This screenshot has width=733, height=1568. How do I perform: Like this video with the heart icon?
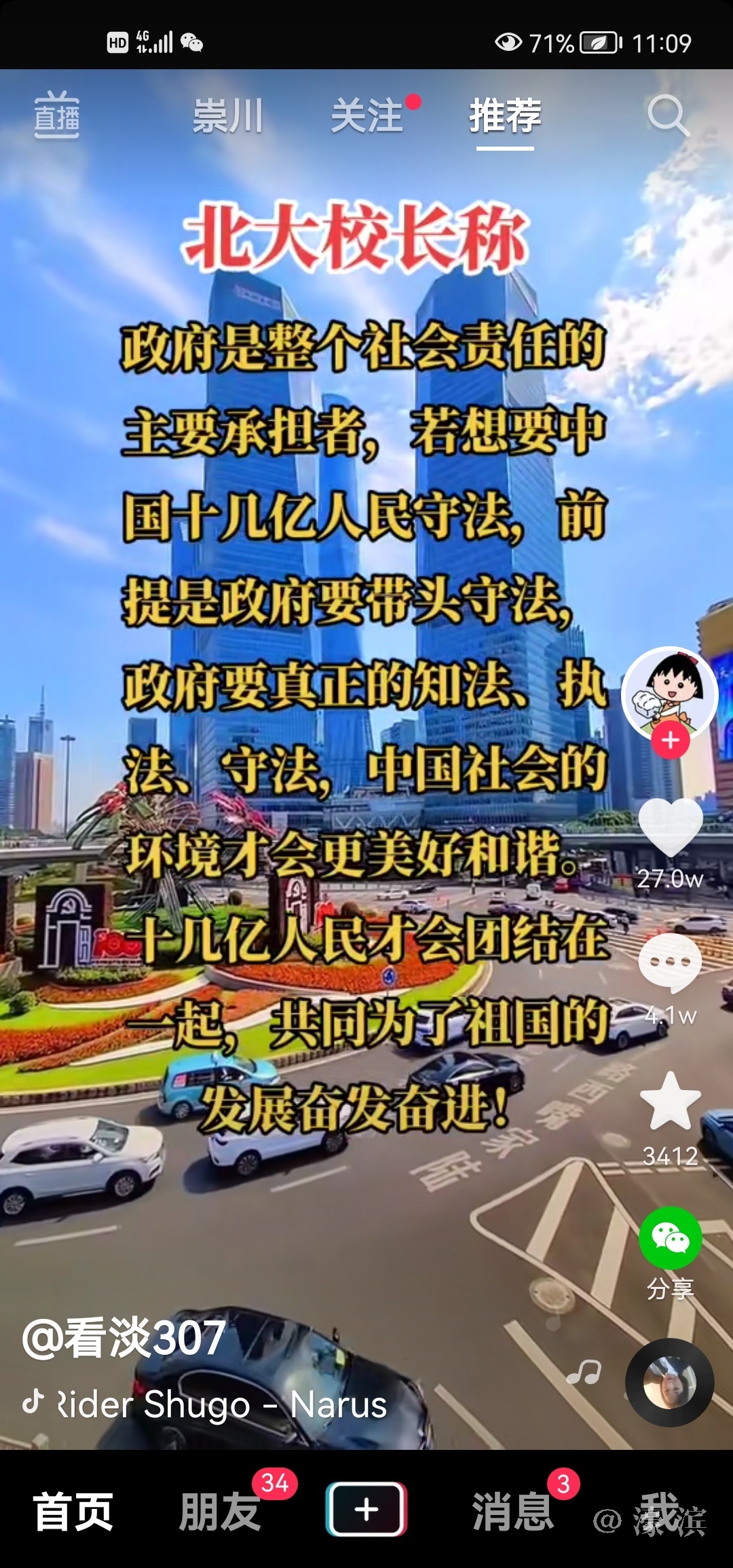pos(671,827)
